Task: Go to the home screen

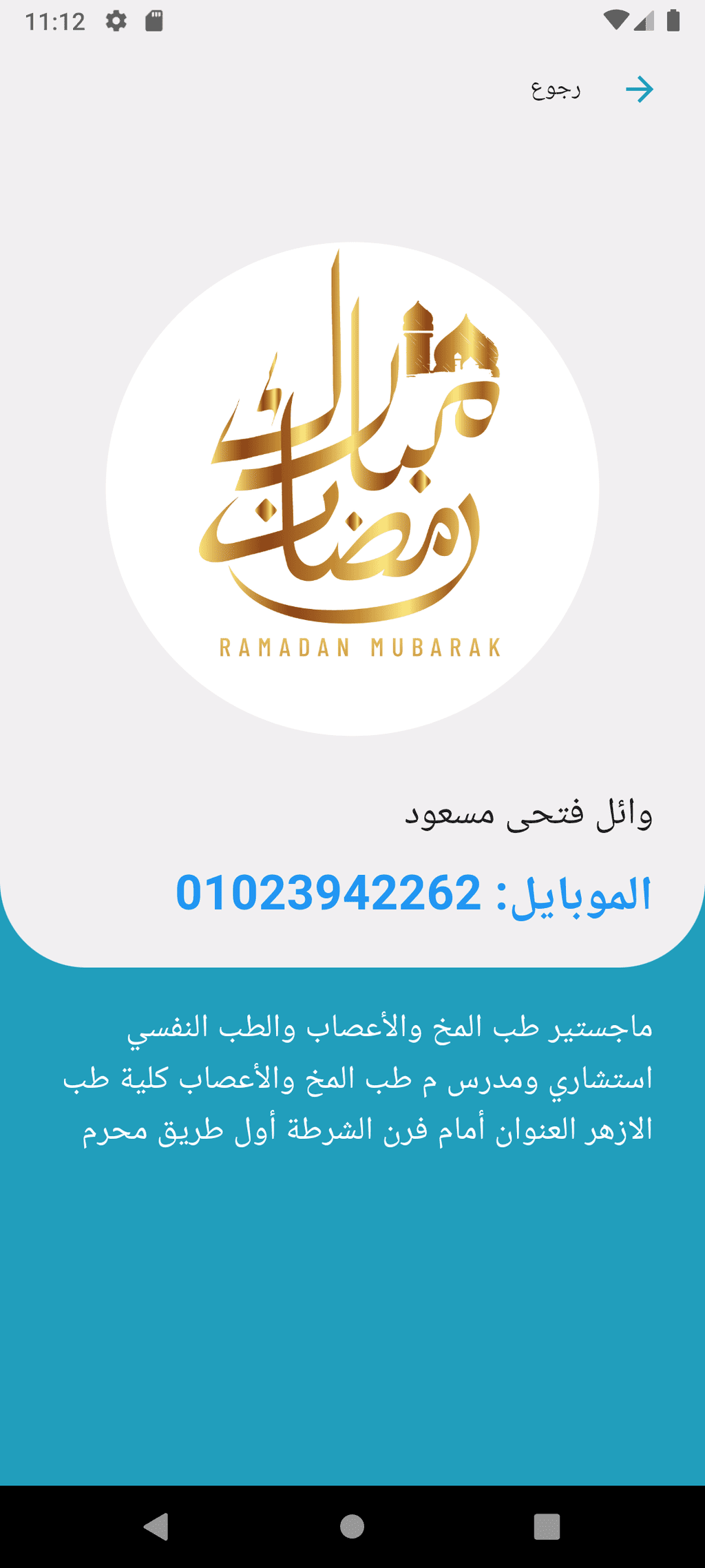Action: pyautogui.click(x=352, y=1526)
